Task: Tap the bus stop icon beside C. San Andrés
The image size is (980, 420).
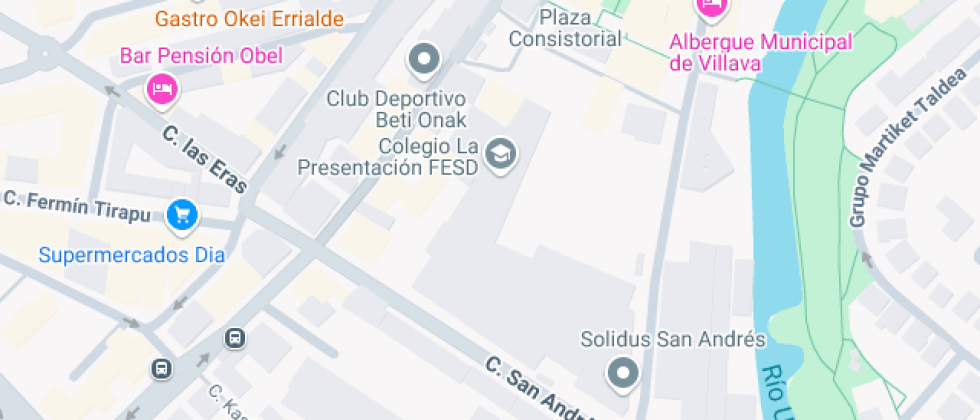Action: (x=235, y=339)
